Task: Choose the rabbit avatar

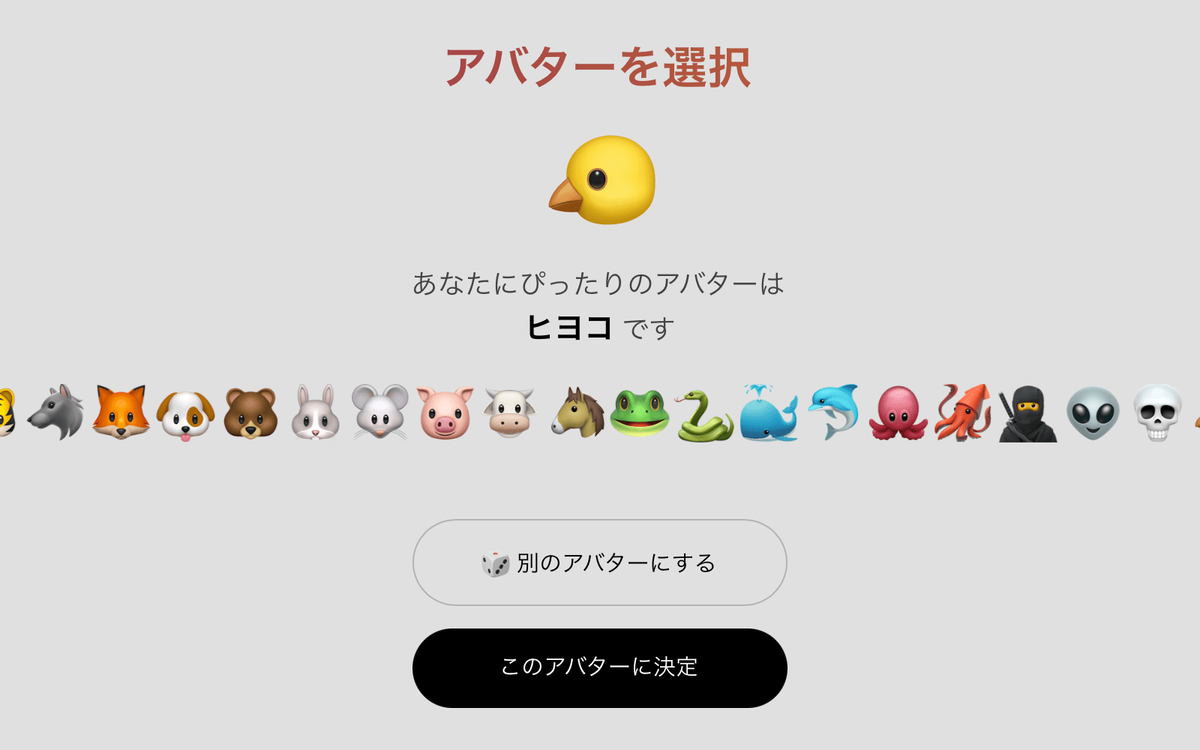Action: tap(316, 413)
